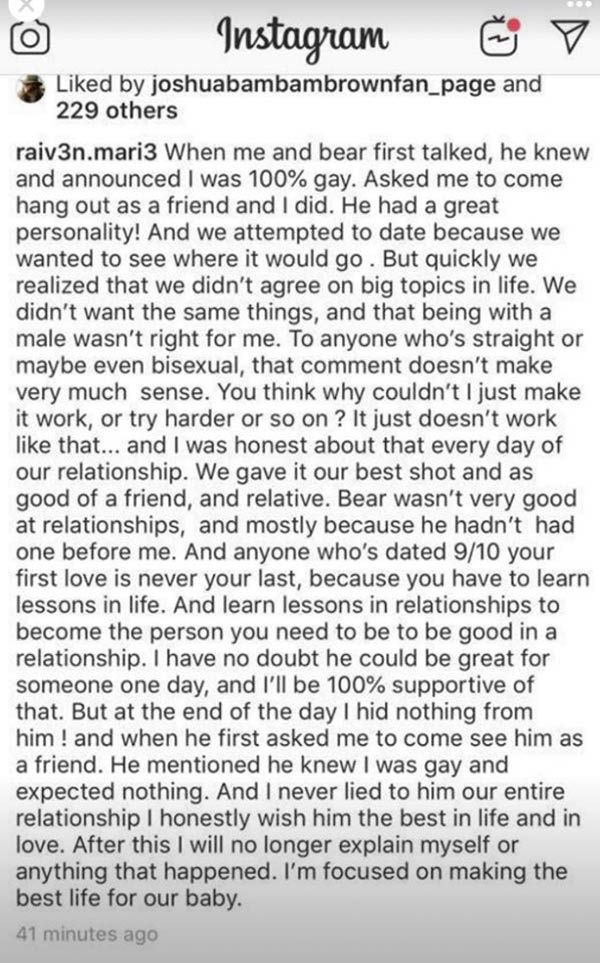Open the camera from the top bar
This screenshot has width=600, height=963.
29,37
